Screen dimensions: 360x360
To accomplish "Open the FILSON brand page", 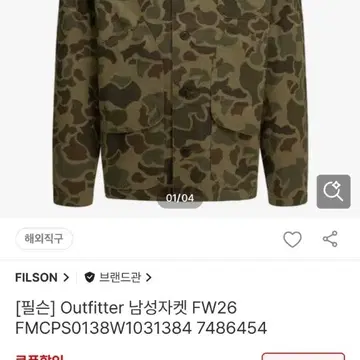I will pyautogui.click(x=42, y=277).
